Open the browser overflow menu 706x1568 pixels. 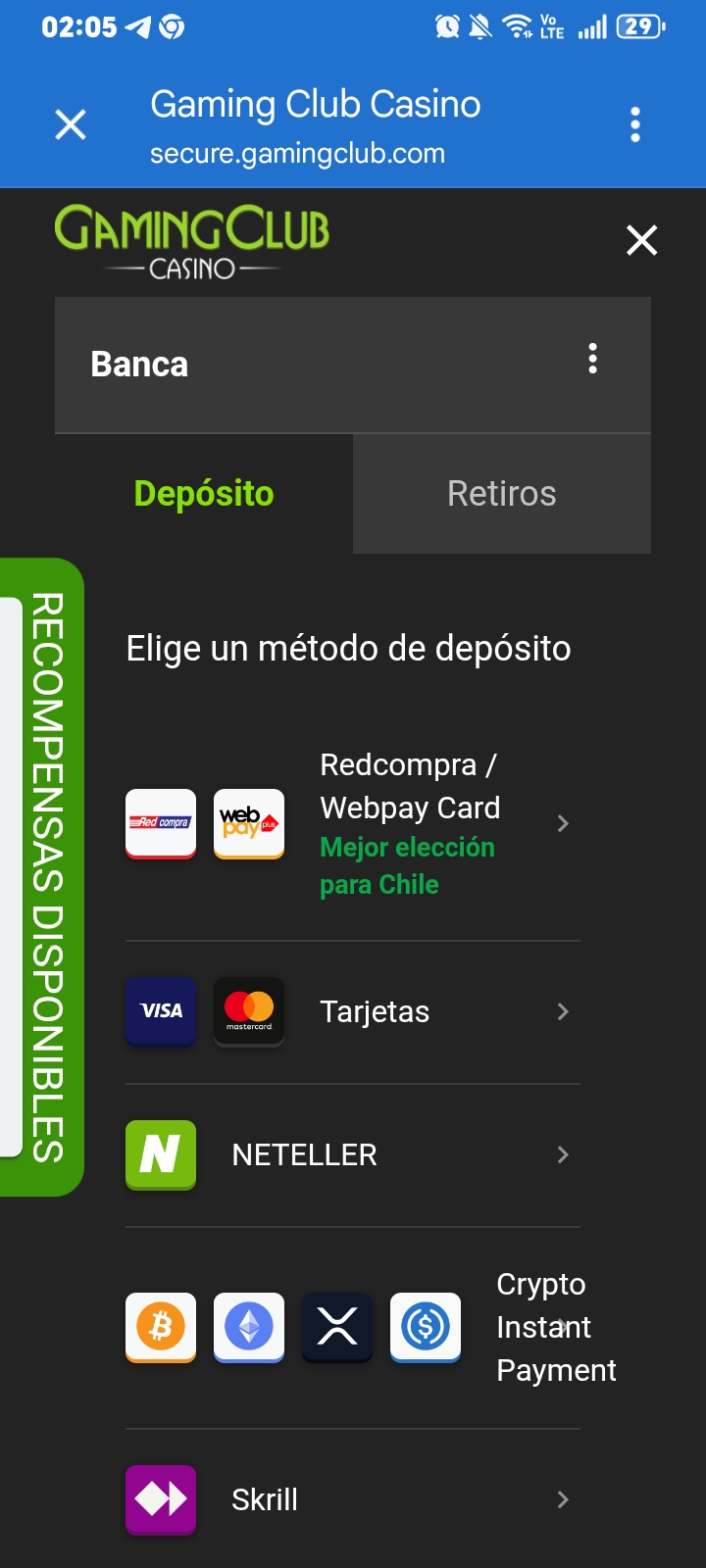pos(635,125)
